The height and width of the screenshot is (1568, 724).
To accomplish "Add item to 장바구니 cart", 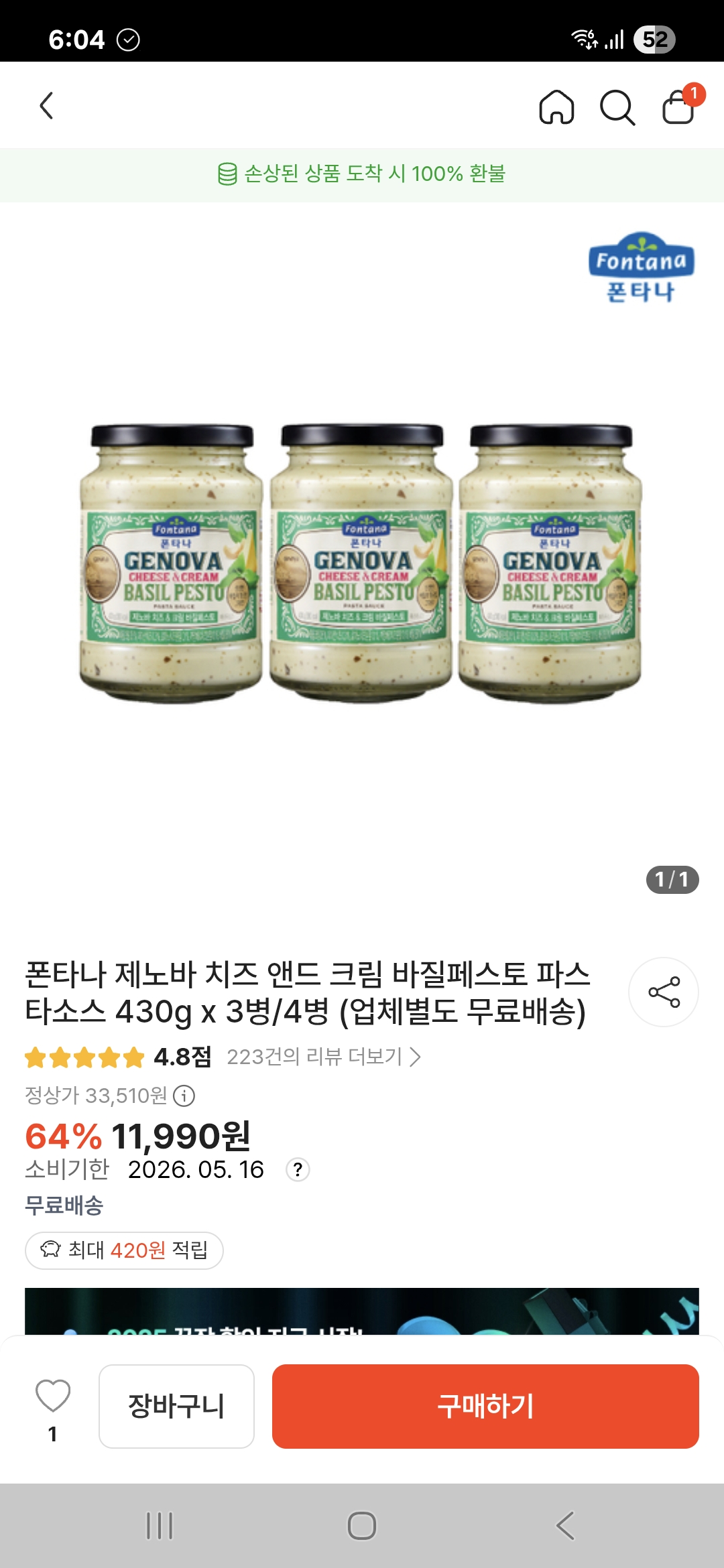I will click(x=176, y=1406).
